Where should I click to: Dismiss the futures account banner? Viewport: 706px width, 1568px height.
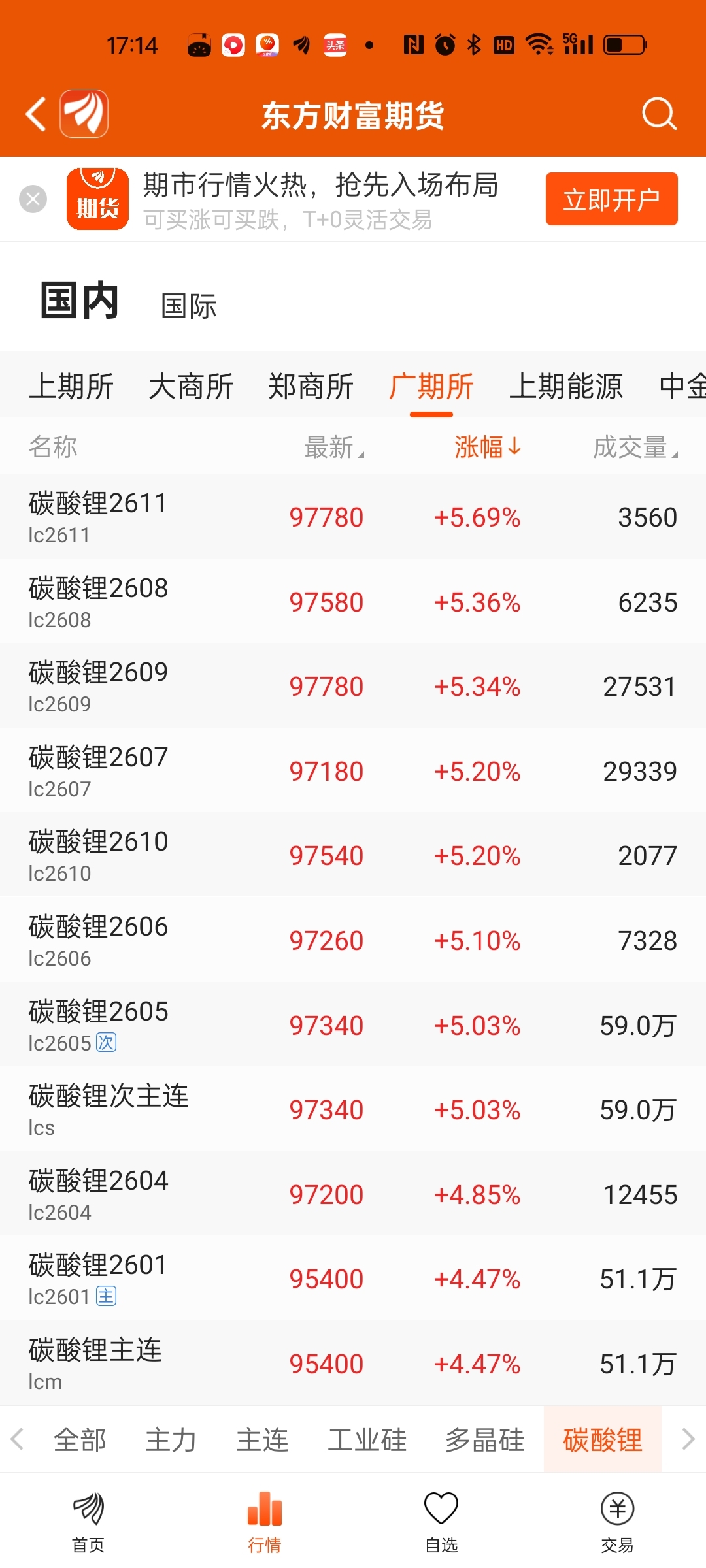pyautogui.click(x=33, y=199)
